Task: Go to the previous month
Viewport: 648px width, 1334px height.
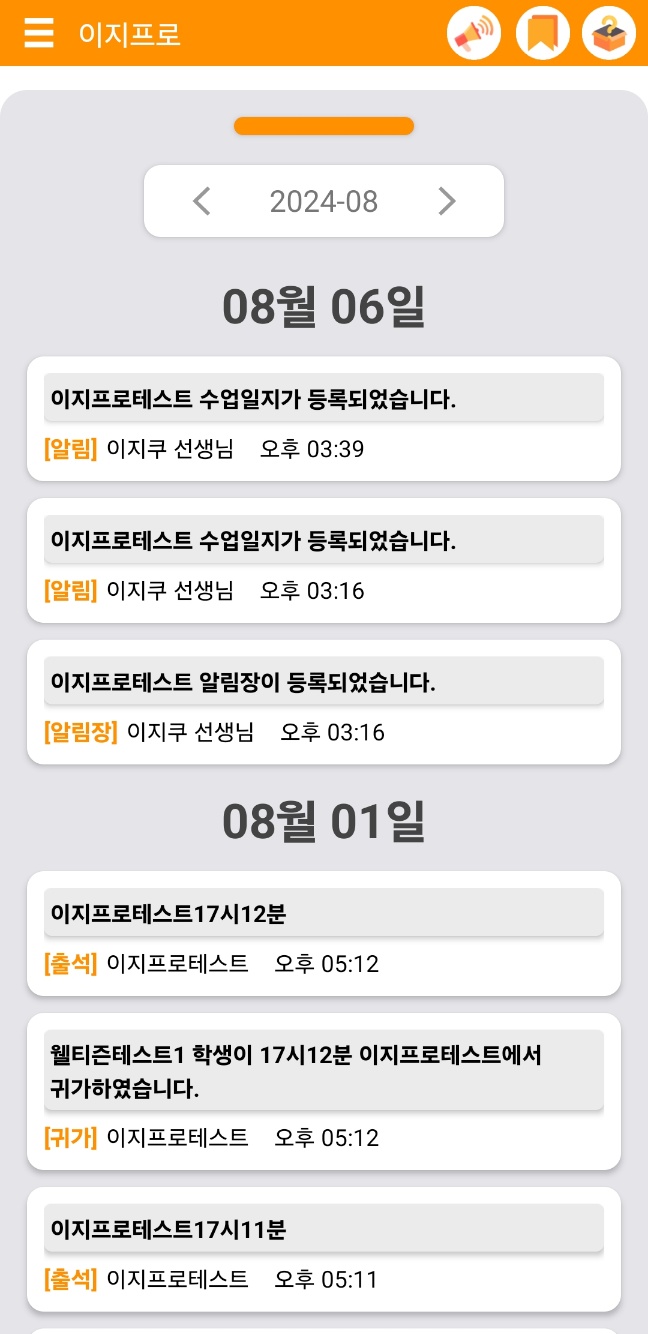Action: pos(202,201)
